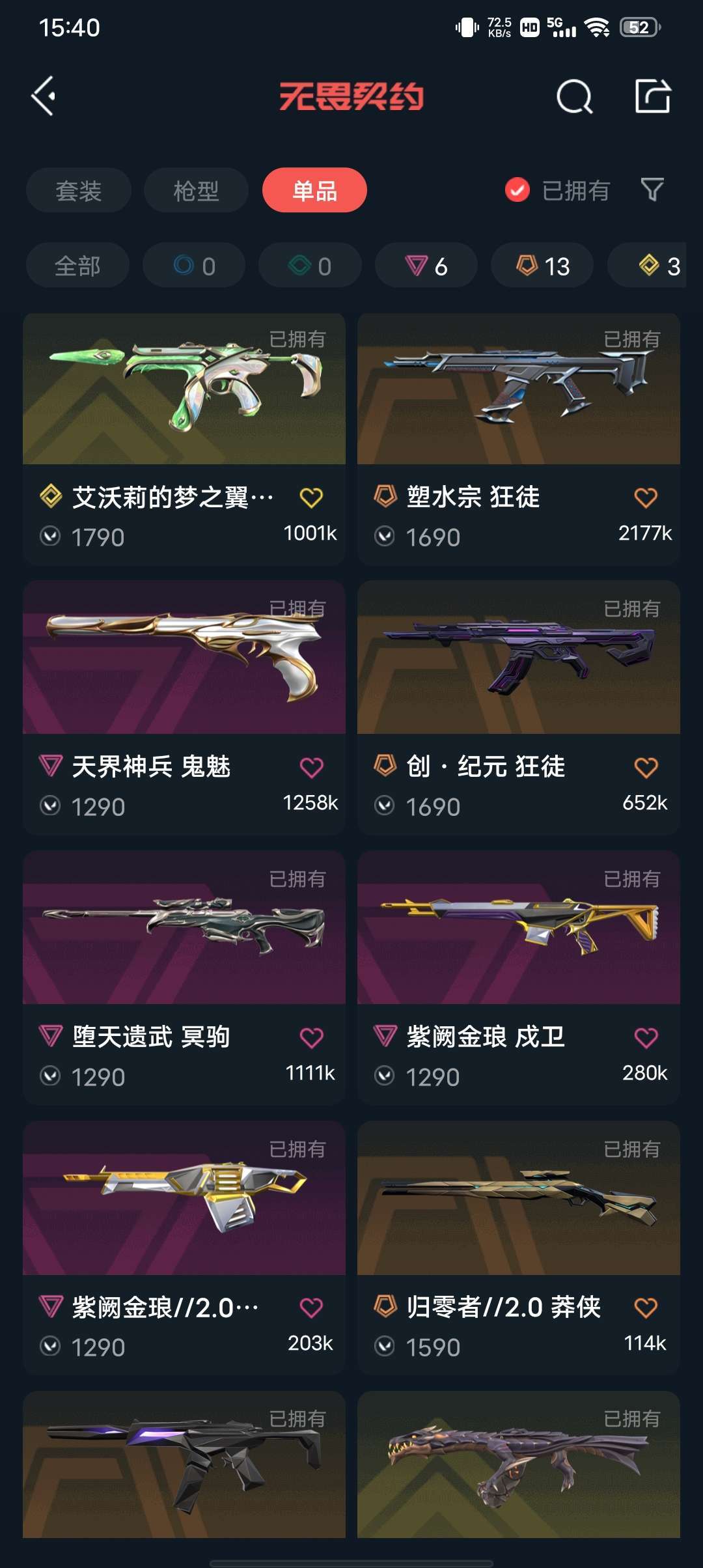The height and width of the screenshot is (1568, 703).
Task: Open the 堕天遗武 冥驹 skin card
Action: click(x=184, y=977)
